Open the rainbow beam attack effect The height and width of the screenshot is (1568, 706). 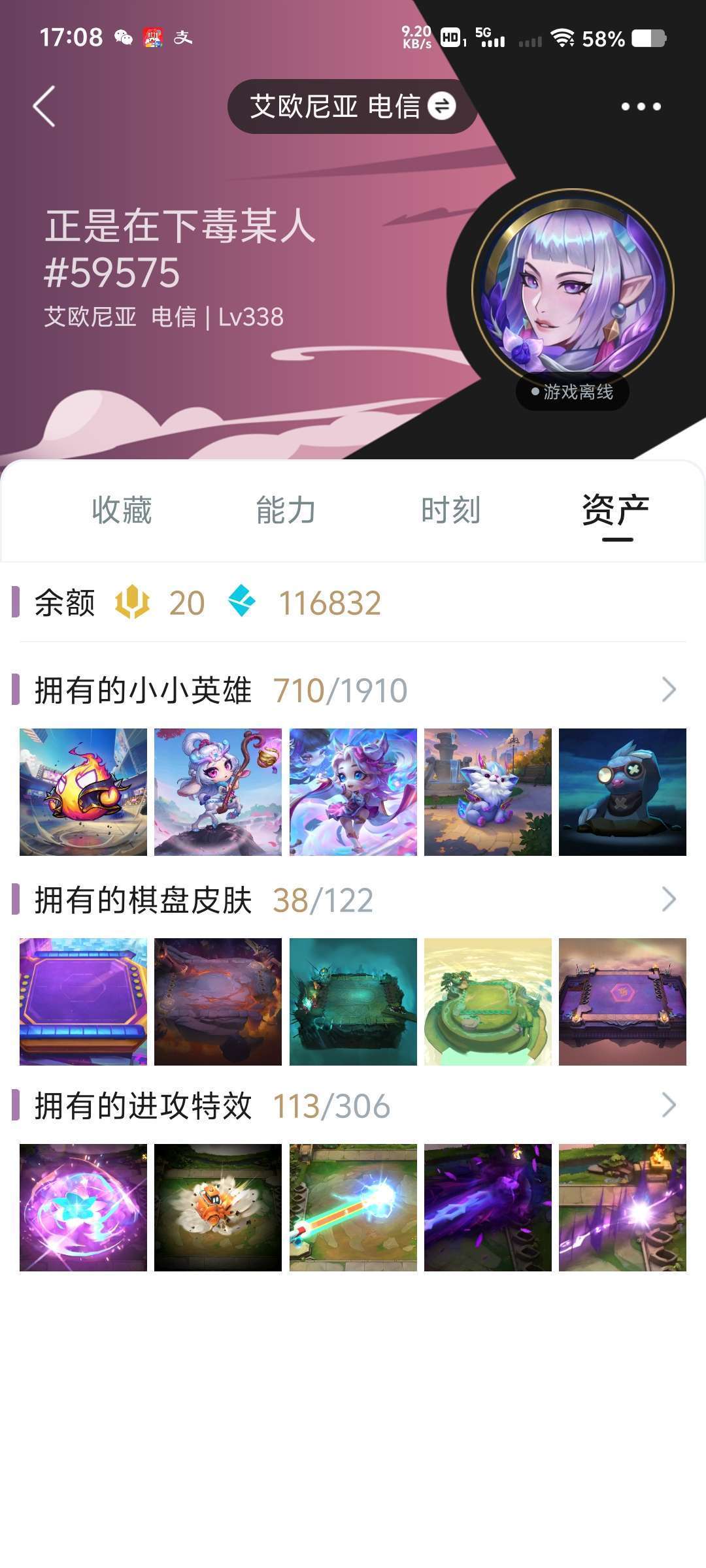tap(353, 1207)
